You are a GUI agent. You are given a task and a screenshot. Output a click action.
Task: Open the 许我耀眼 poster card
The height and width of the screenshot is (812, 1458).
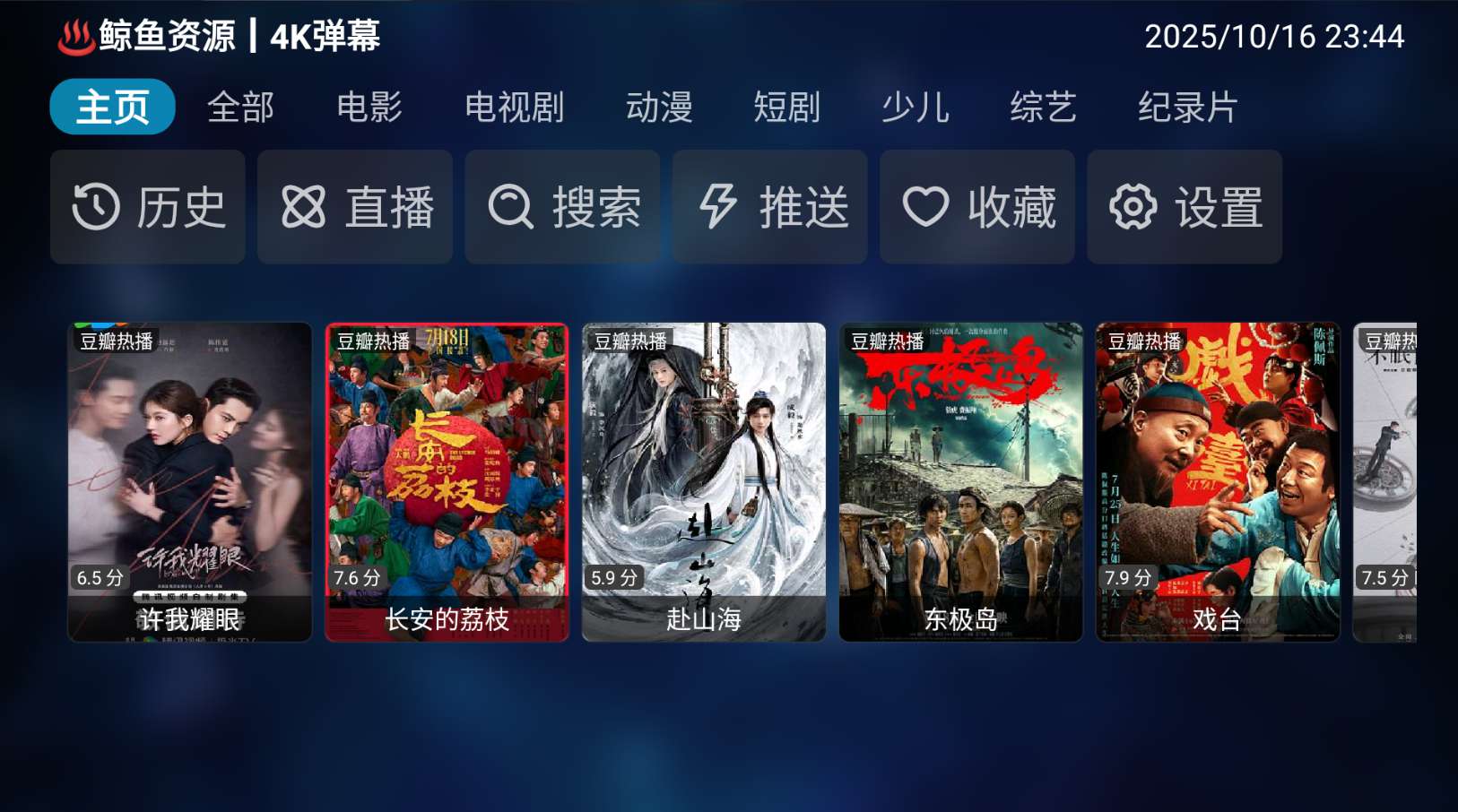tap(190, 481)
